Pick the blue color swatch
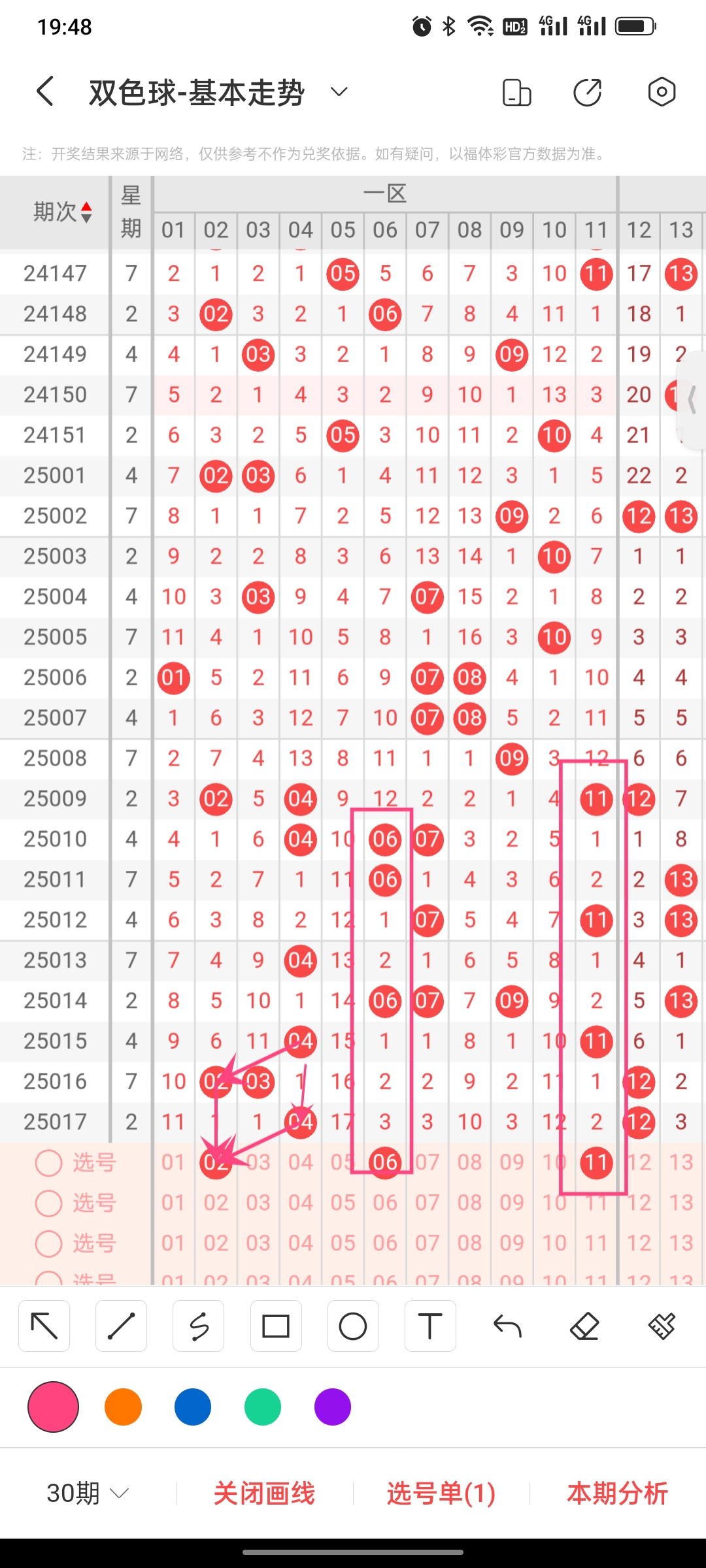 [193, 1407]
